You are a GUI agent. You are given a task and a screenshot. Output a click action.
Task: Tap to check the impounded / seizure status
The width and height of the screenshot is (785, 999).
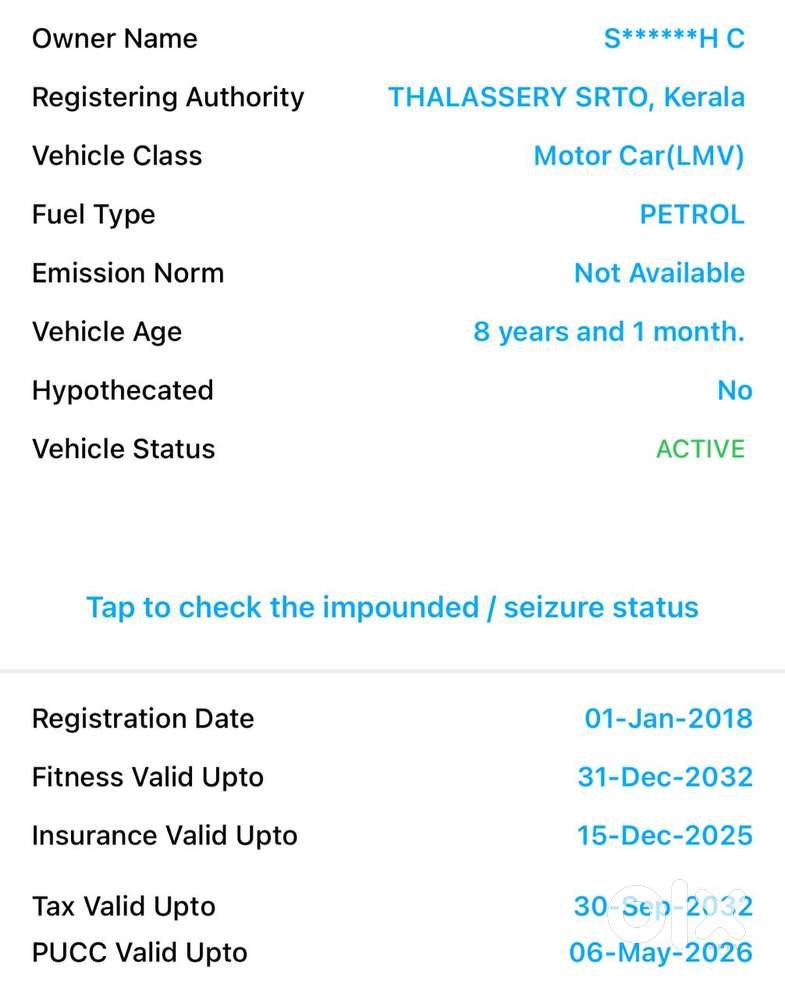pos(392,607)
